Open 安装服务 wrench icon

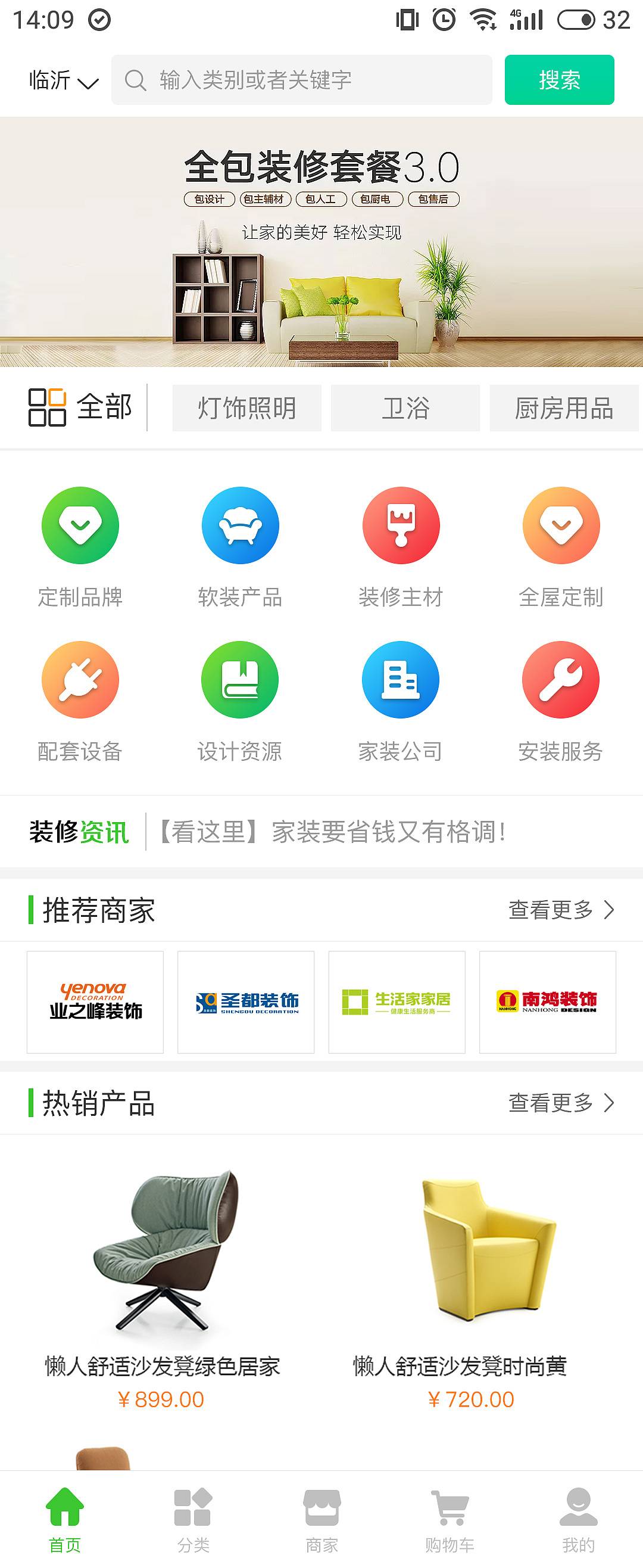(x=560, y=680)
